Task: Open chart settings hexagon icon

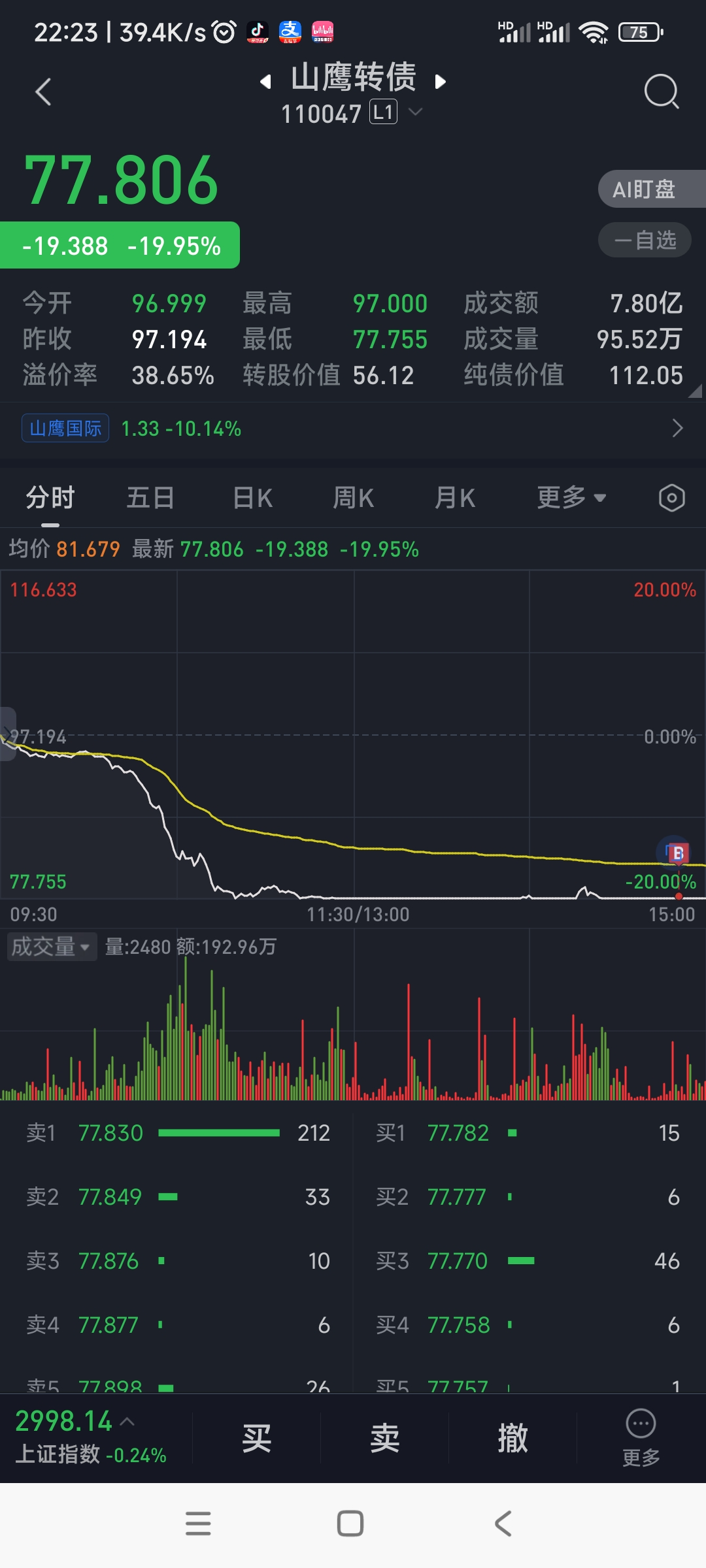Action: (671, 498)
